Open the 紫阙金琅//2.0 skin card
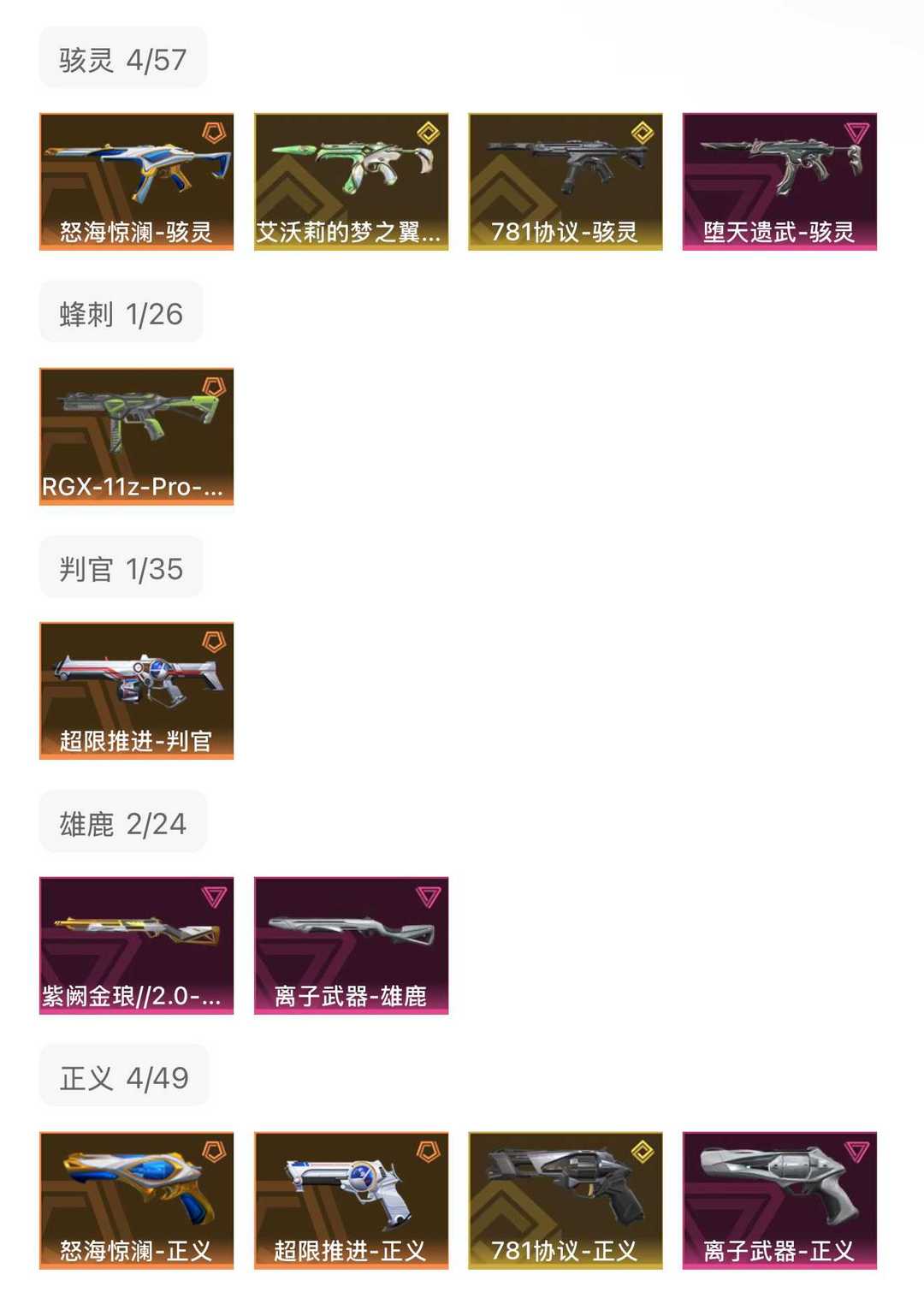Viewport: 924px width, 1292px height. (x=137, y=945)
